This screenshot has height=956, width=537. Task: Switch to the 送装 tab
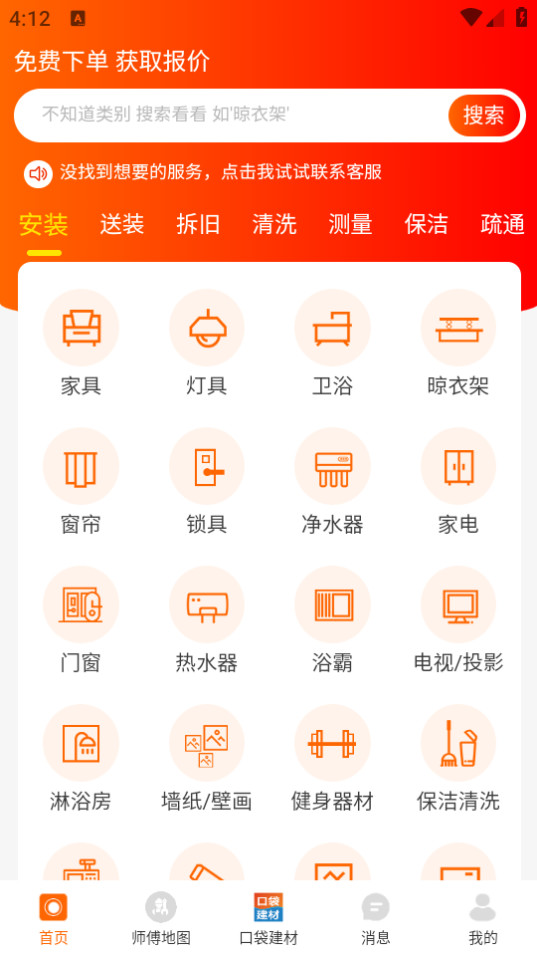122,224
